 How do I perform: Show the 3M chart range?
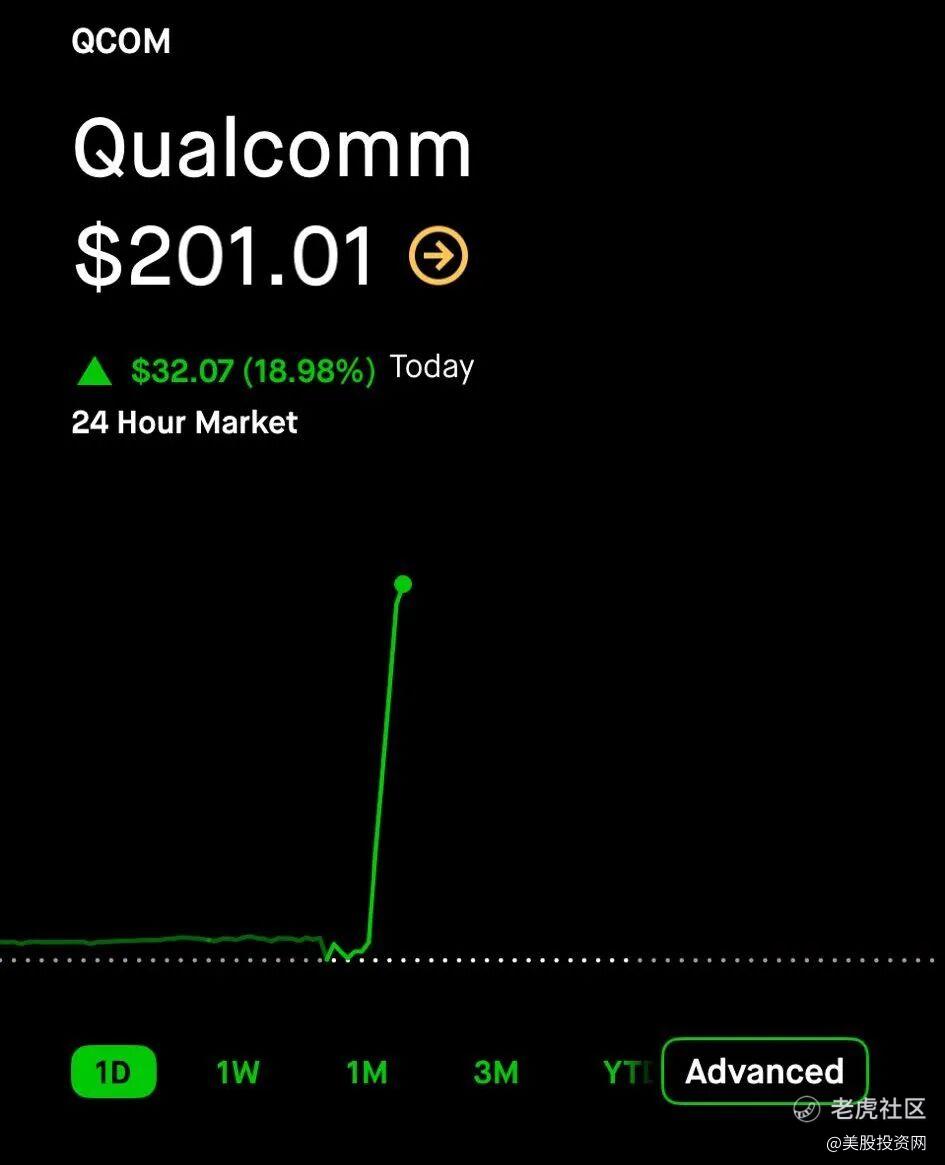496,1072
